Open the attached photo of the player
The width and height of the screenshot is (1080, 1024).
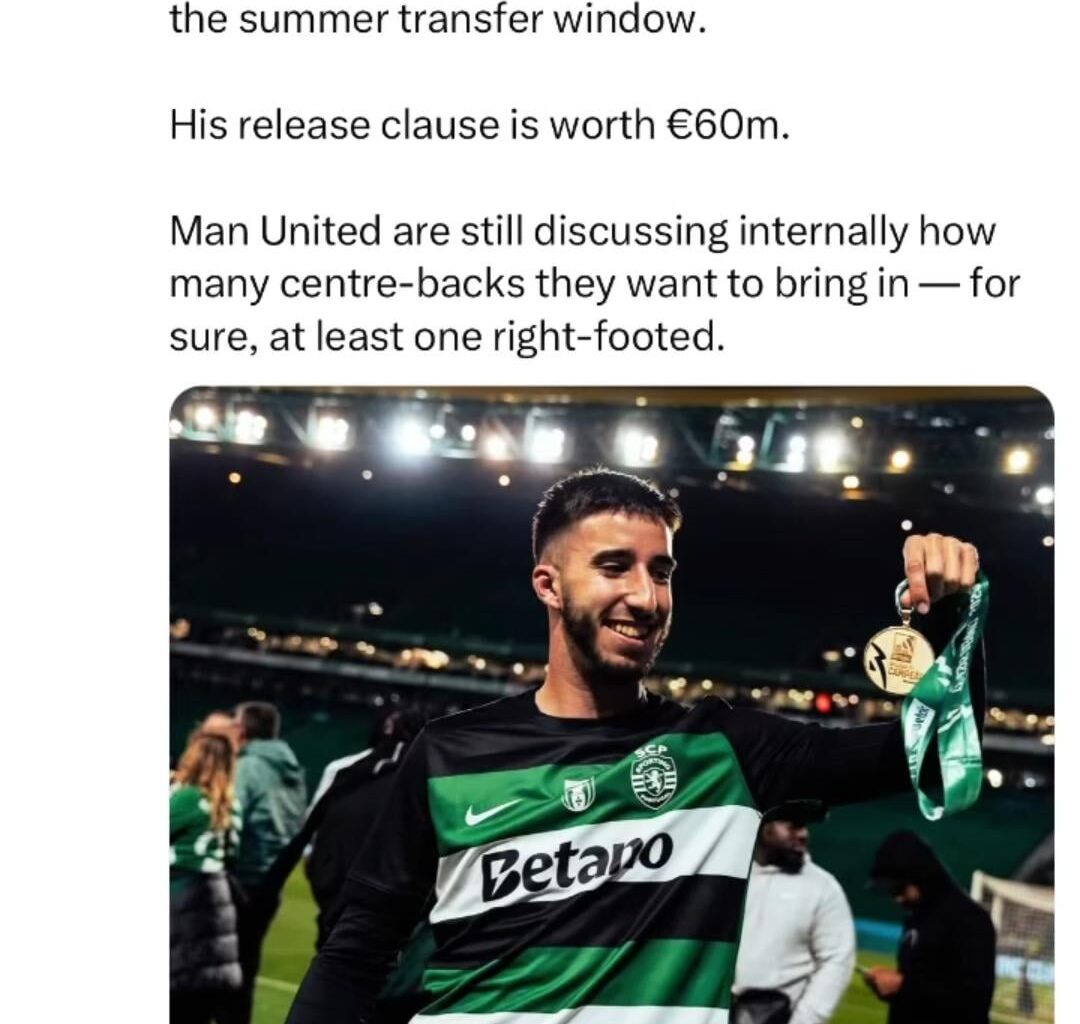click(x=610, y=705)
